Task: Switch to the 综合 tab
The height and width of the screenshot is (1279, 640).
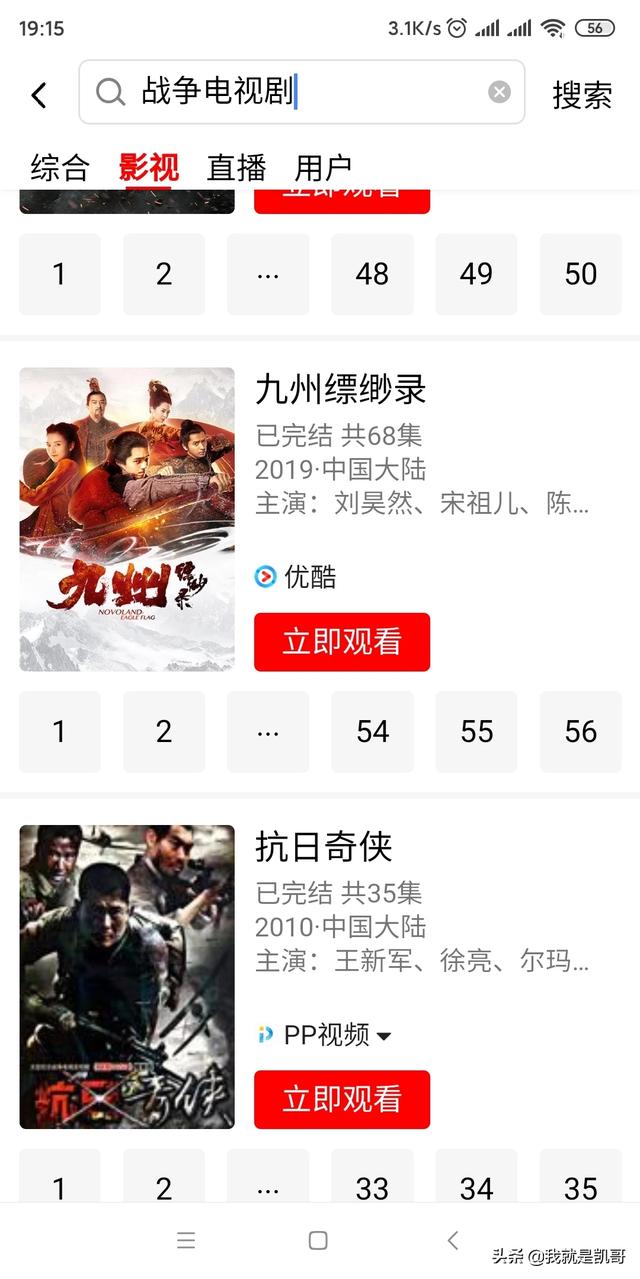Action: 60,167
